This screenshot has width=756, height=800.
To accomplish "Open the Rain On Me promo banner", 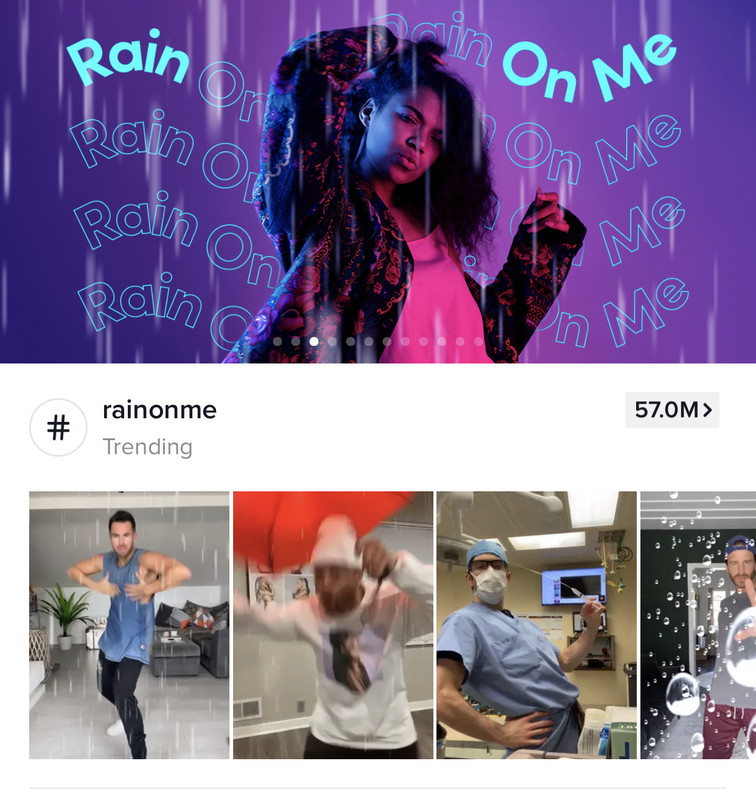I will pos(378,180).
